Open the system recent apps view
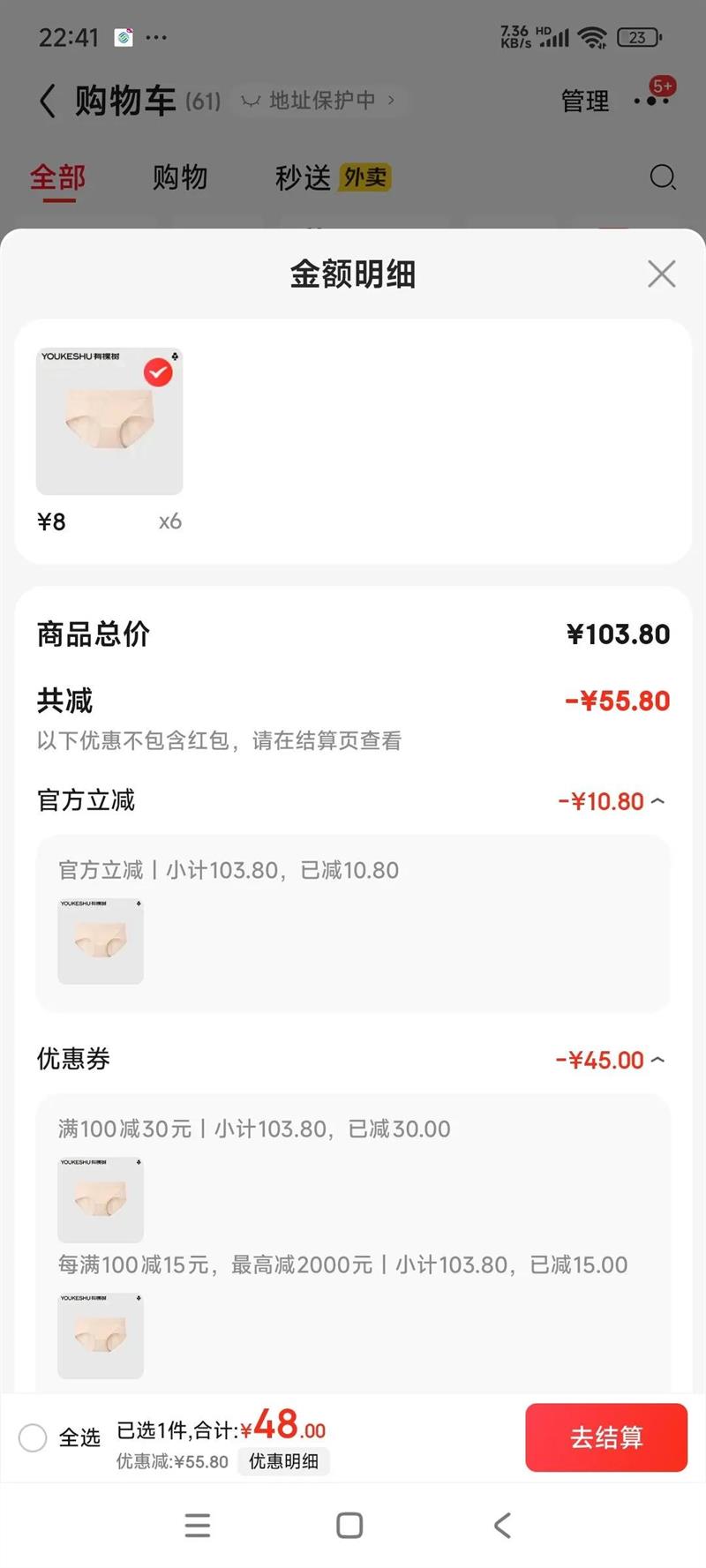This screenshot has width=706, height=1568. (x=198, y=1525)
